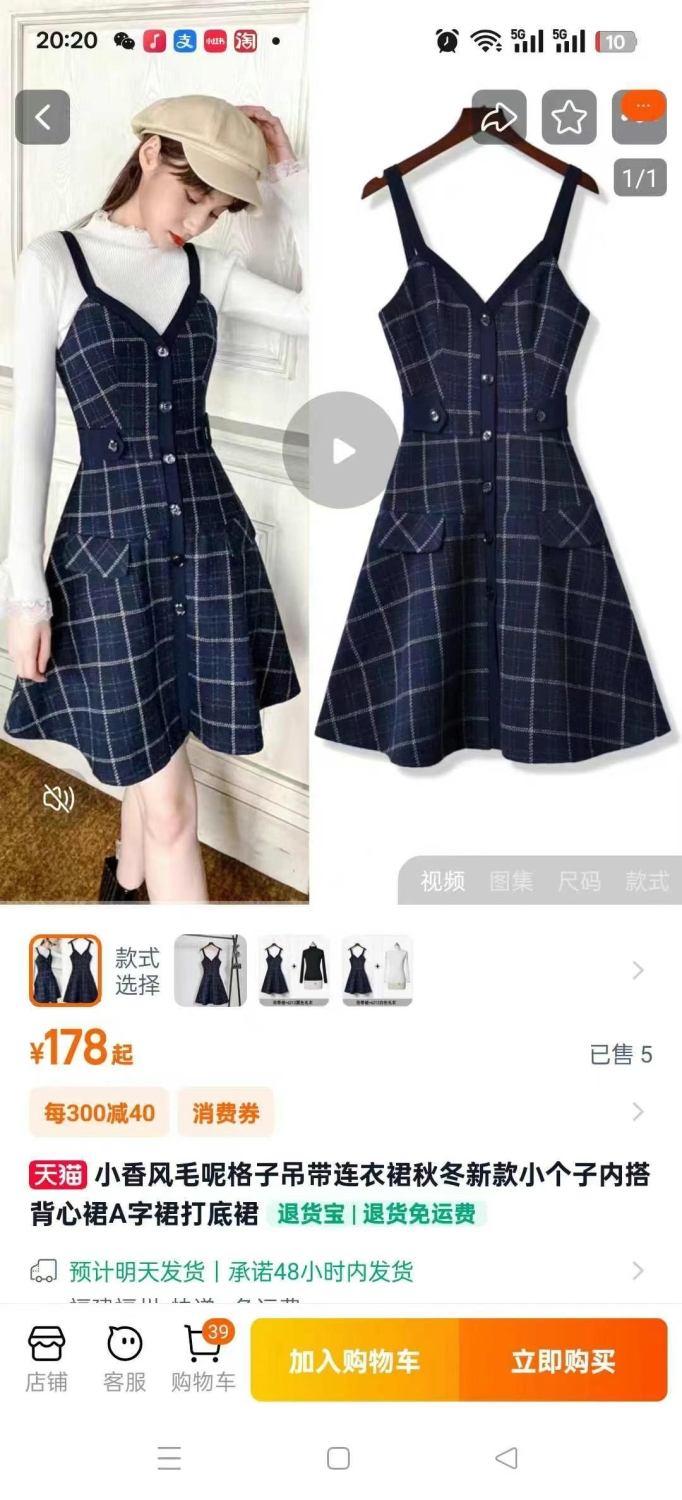
Task: Switch to the 视频 video tab
Action: point(443,881)
